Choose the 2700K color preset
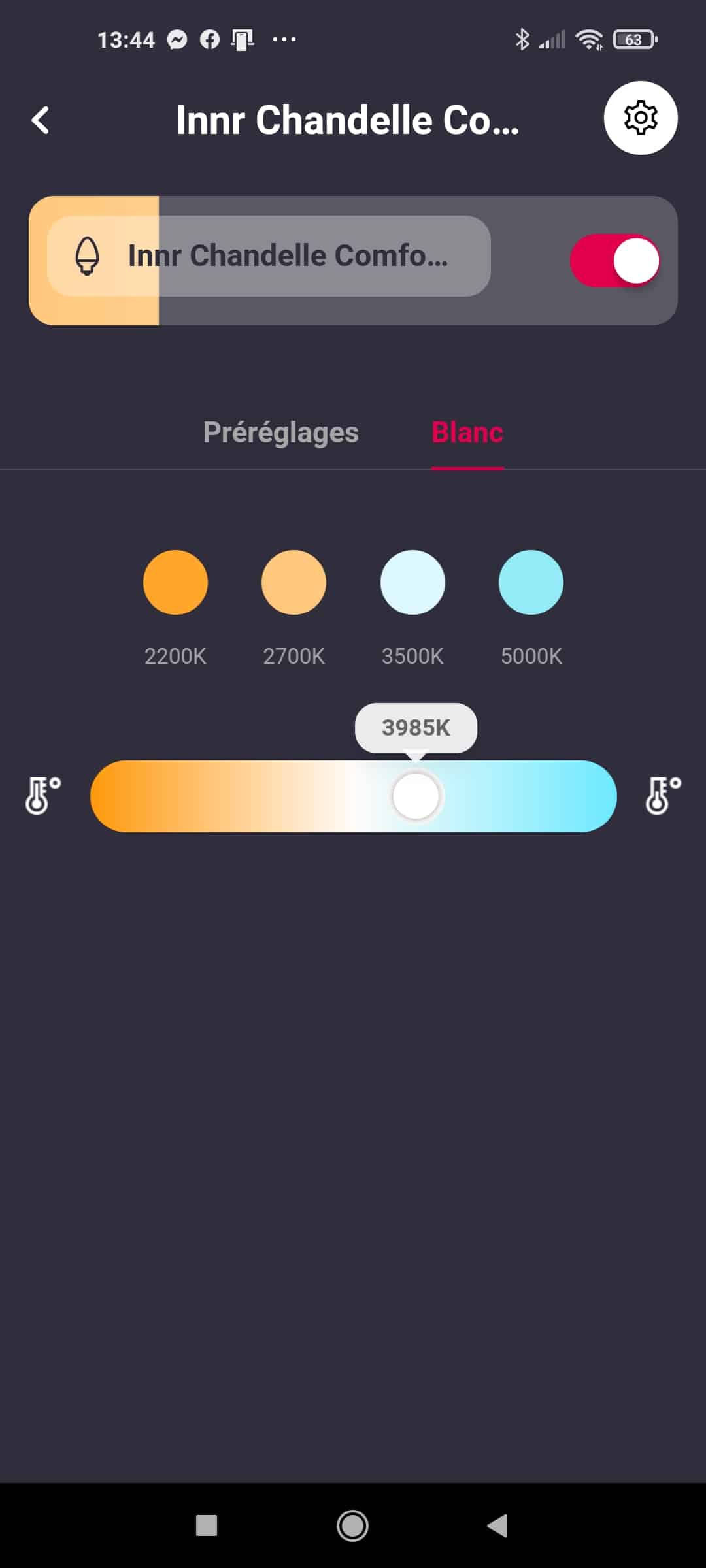The height and width of the screenshot is (1568, 706). click(x=294, y=582)
